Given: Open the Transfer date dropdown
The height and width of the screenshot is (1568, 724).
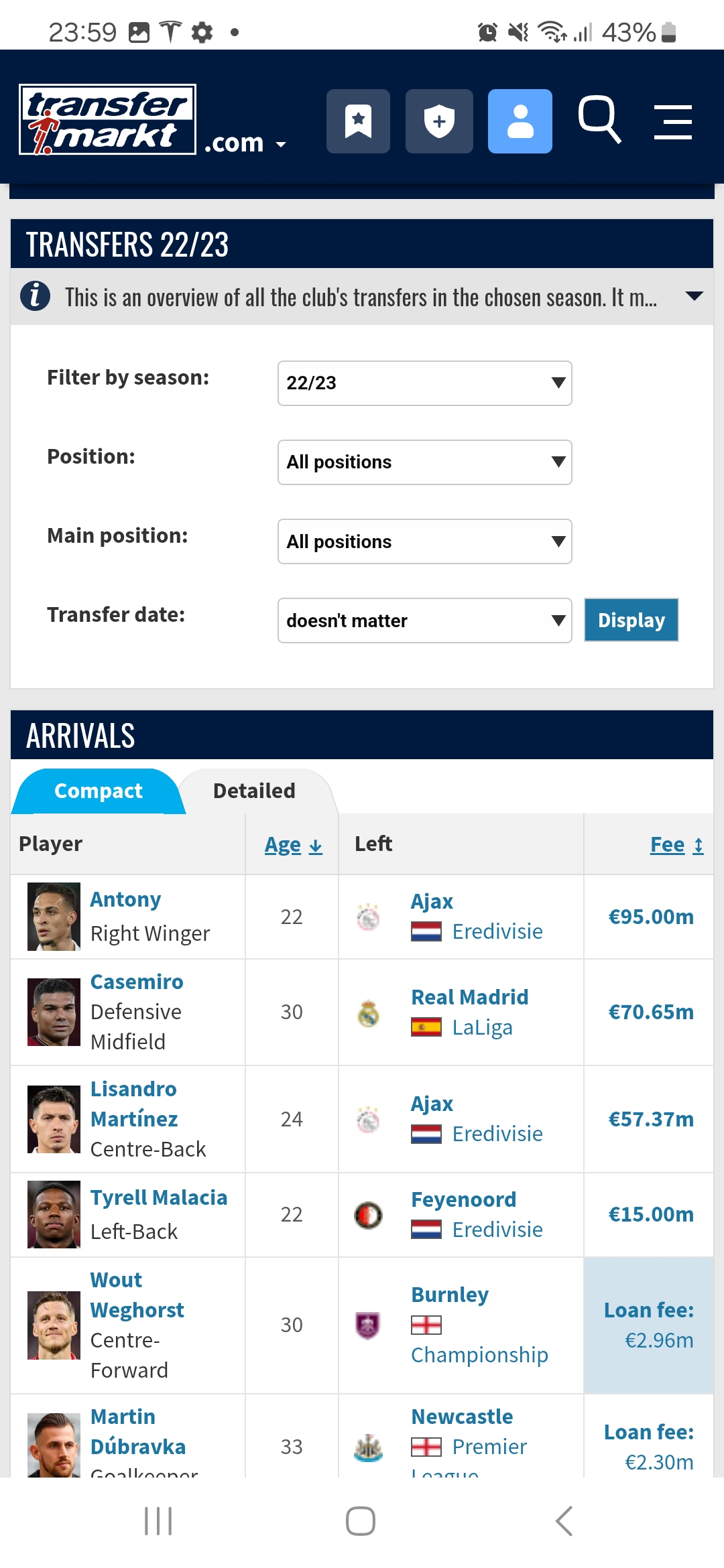Looking at the screenshot, I should 424,620.
